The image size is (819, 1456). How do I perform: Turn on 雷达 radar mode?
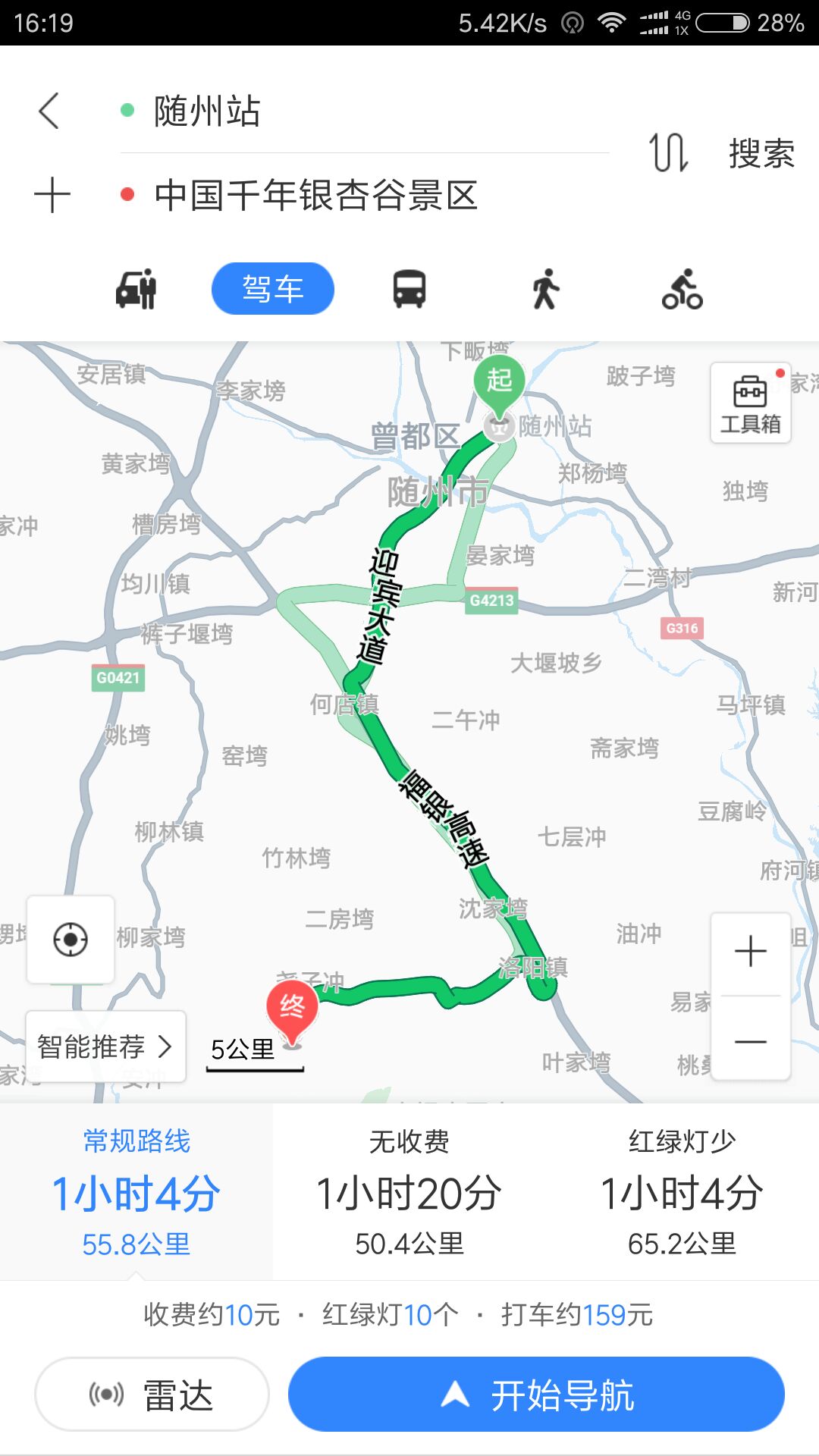pos(152,1395)
